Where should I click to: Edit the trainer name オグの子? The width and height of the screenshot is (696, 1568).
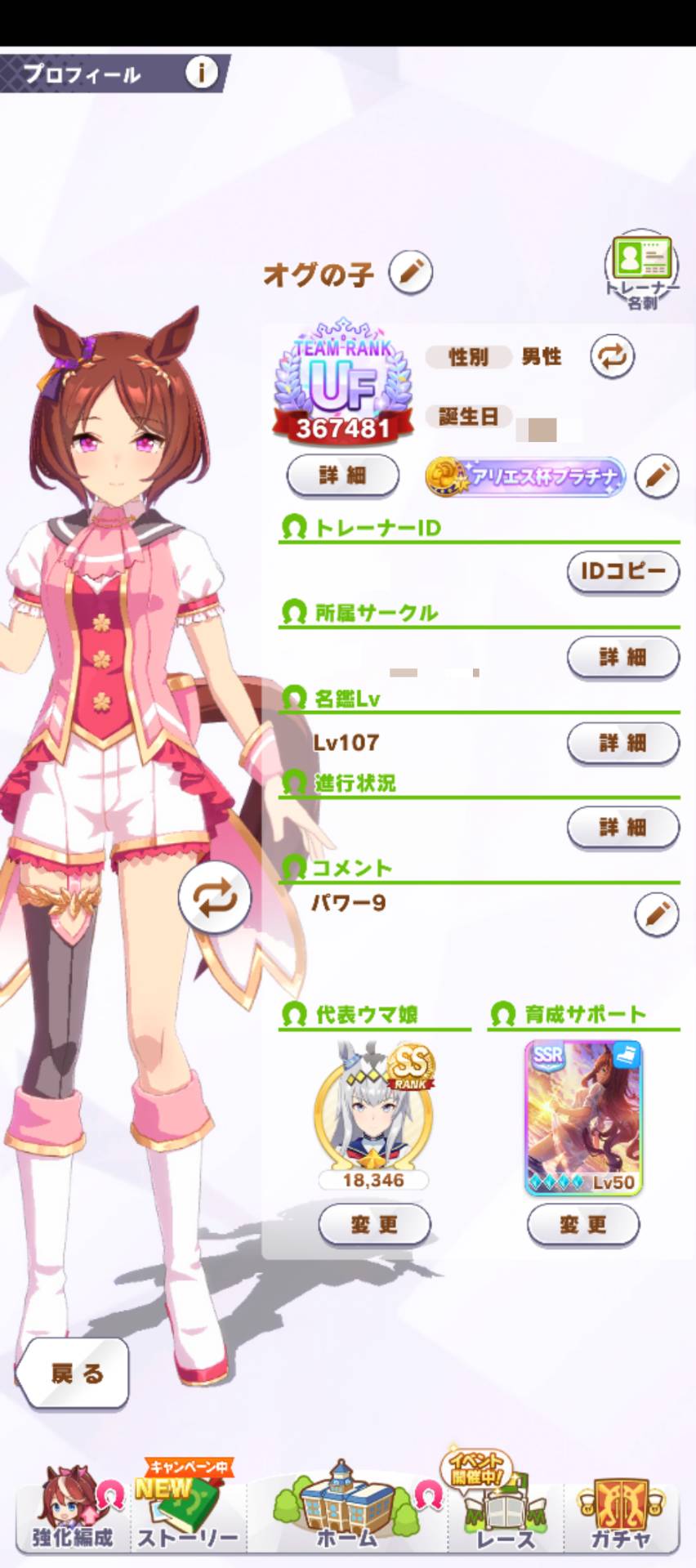(410, 272)
